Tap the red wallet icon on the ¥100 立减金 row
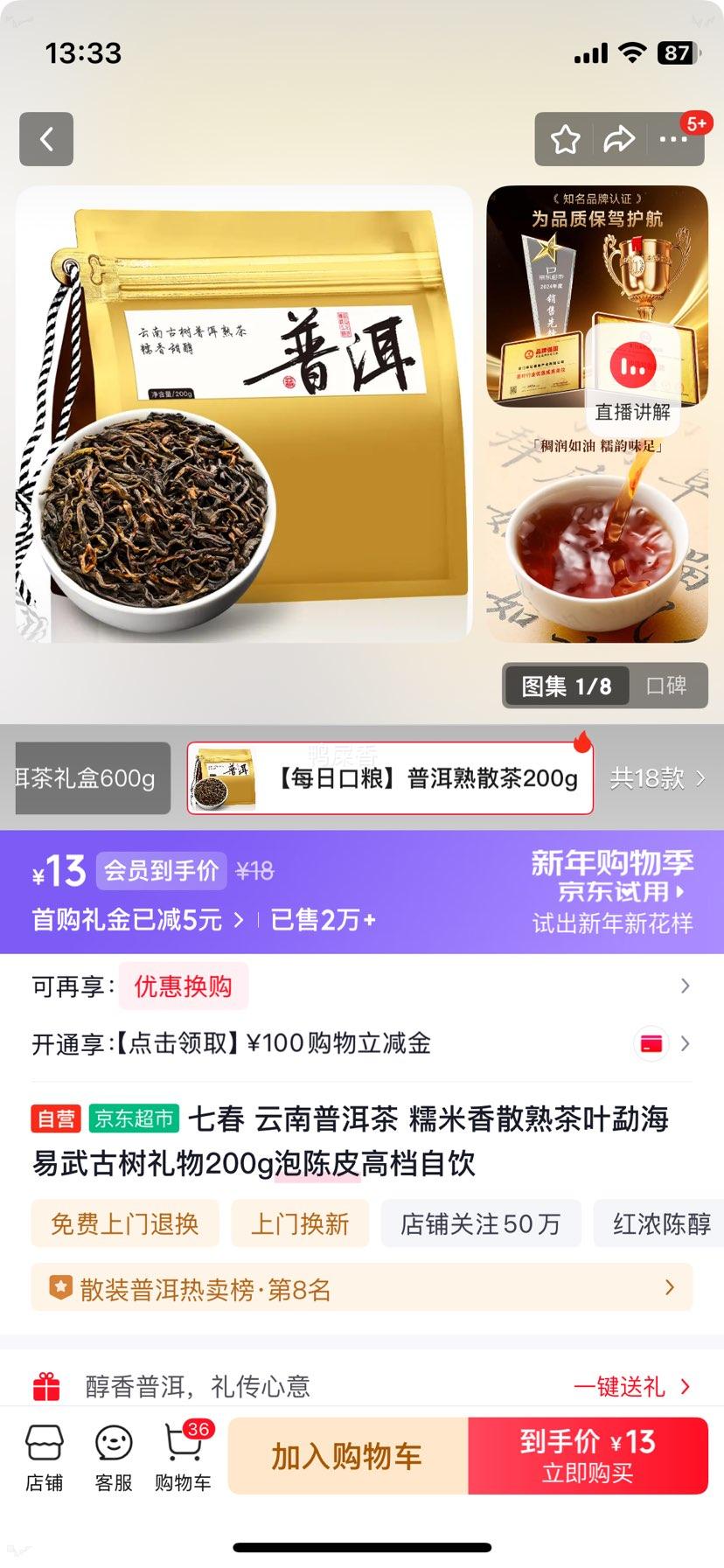The width and height of the screenshot is (724, 1568). [650, 1043]
